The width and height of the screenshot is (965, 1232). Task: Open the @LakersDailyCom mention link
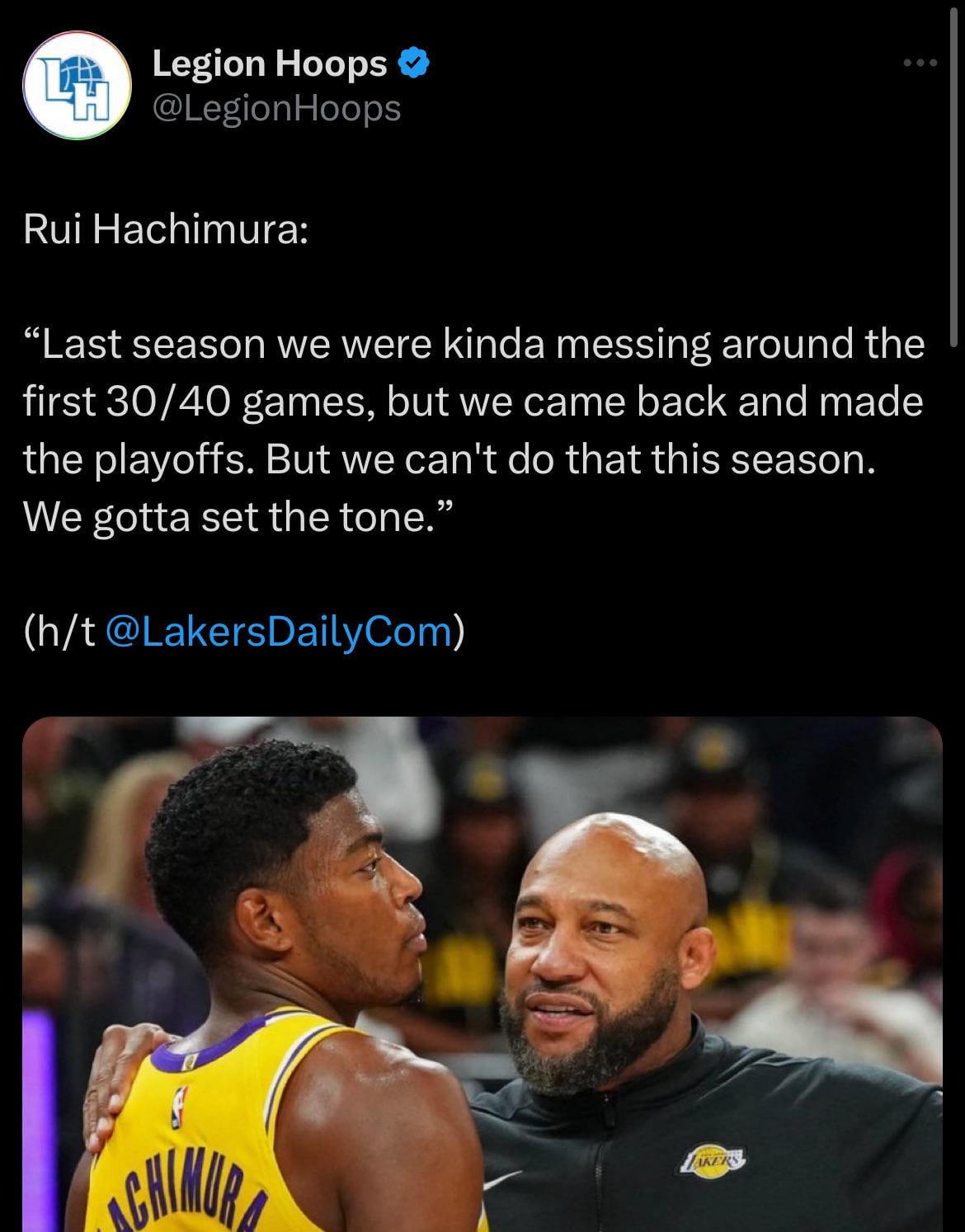[280, 632]
